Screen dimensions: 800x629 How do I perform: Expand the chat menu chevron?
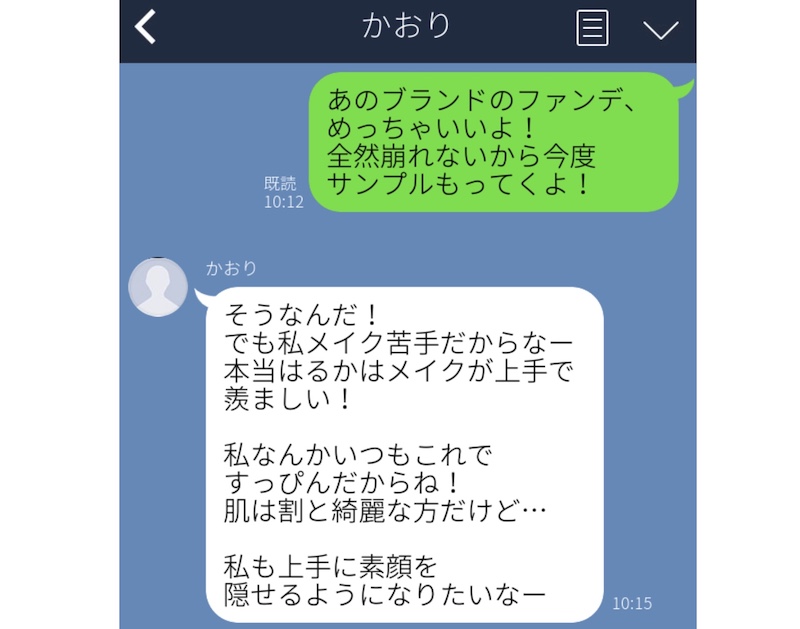[x=660, y=29]
